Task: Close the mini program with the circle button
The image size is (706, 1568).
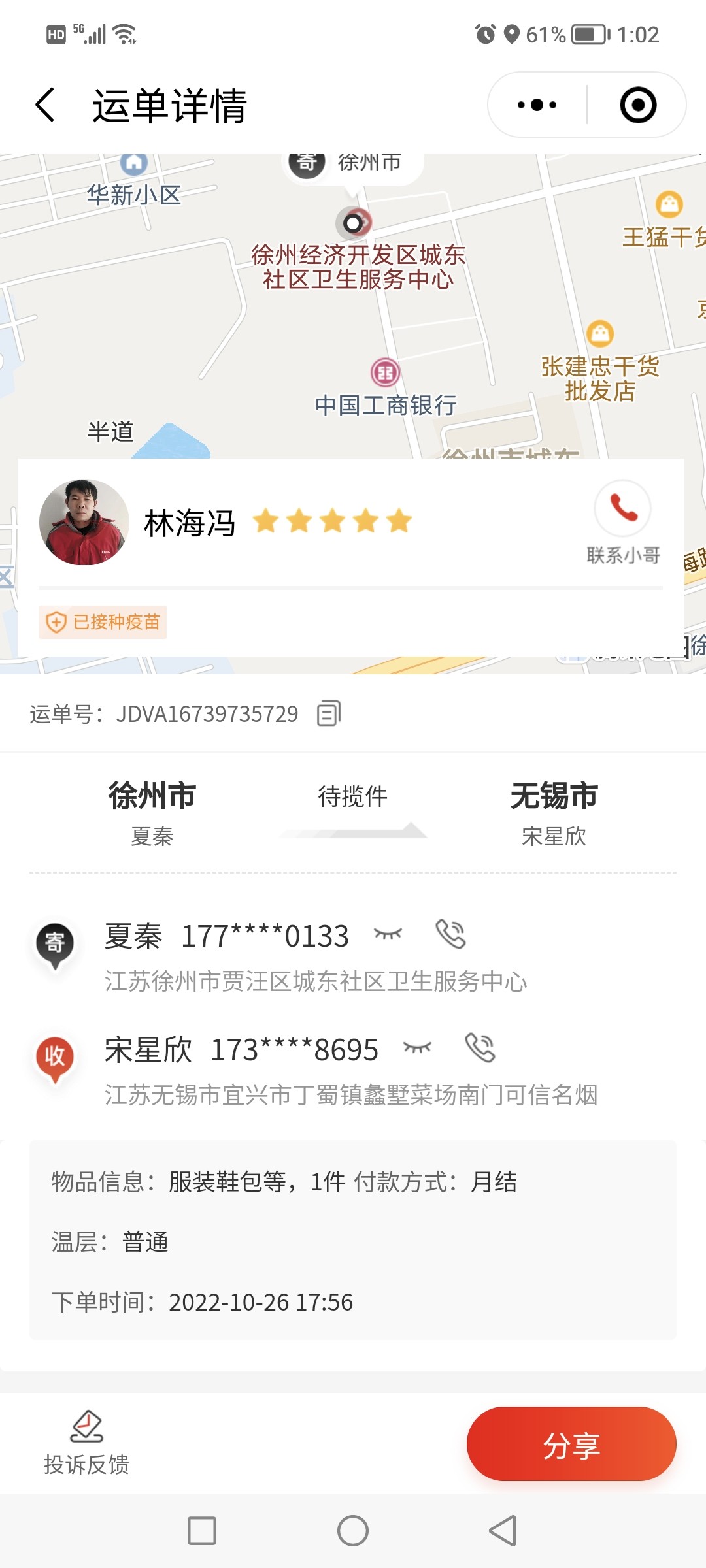Action: pos(637,105)
